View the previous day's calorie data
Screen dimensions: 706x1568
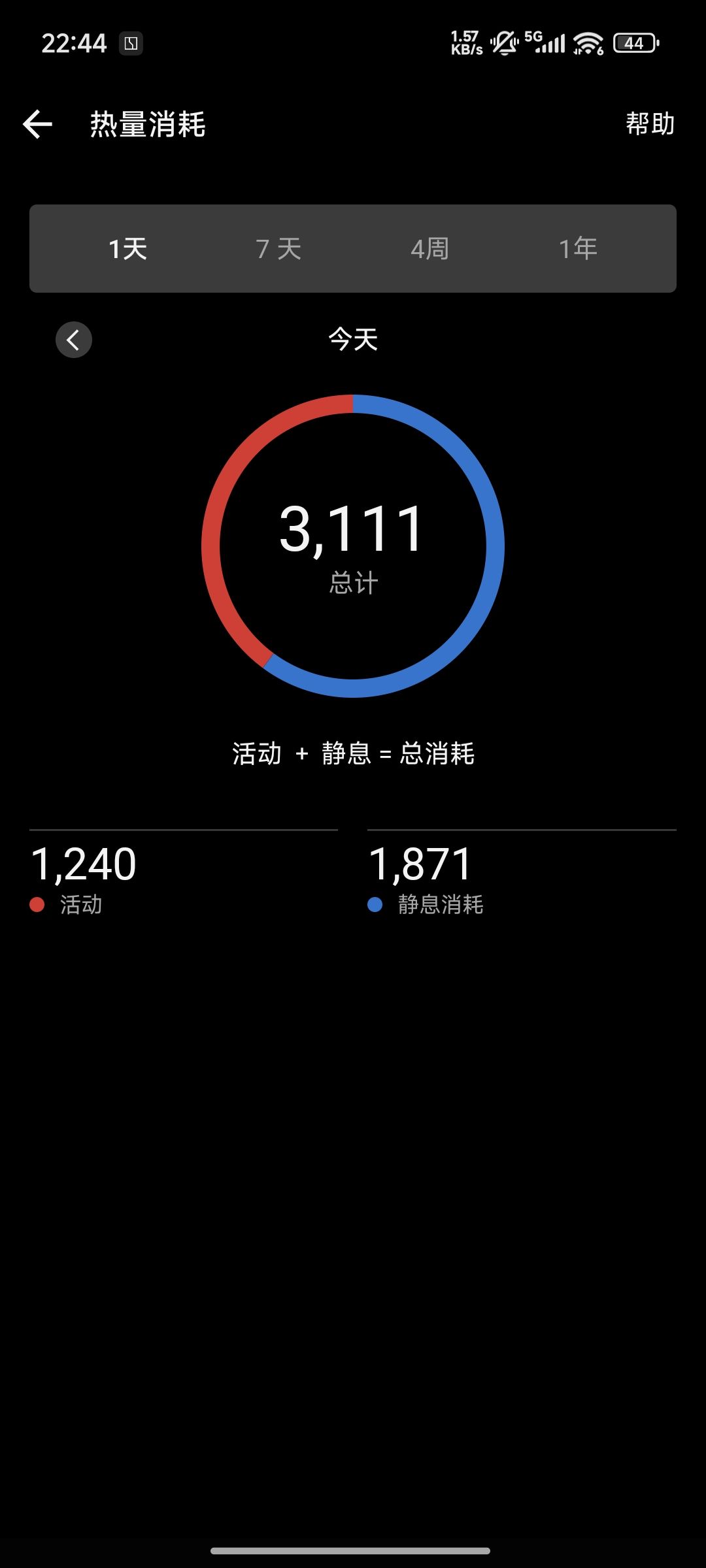pyautogui.click(x=74, y=340)
